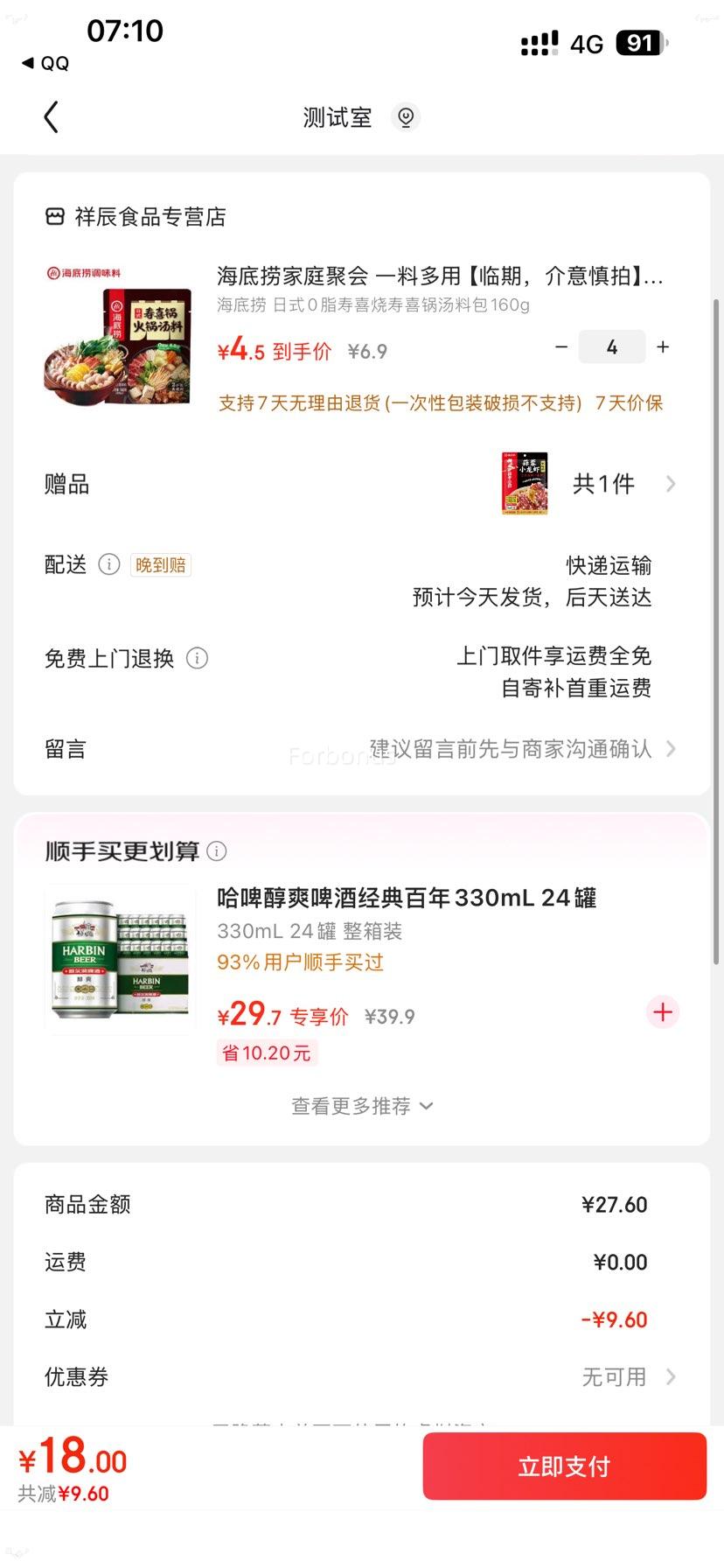Expand the 赠品 gift details arrow
The width and height of the screenshot is (724, 1568).
tap(671, 483)
